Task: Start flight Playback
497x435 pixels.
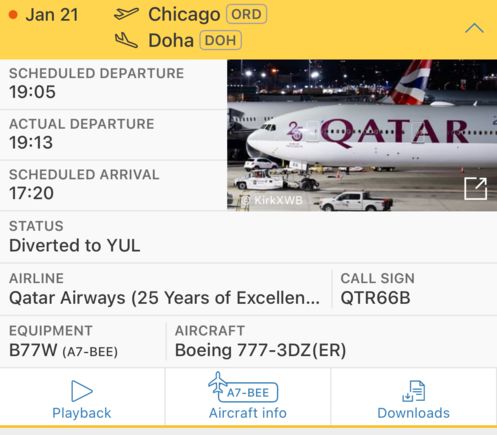Action: [82, 399]
